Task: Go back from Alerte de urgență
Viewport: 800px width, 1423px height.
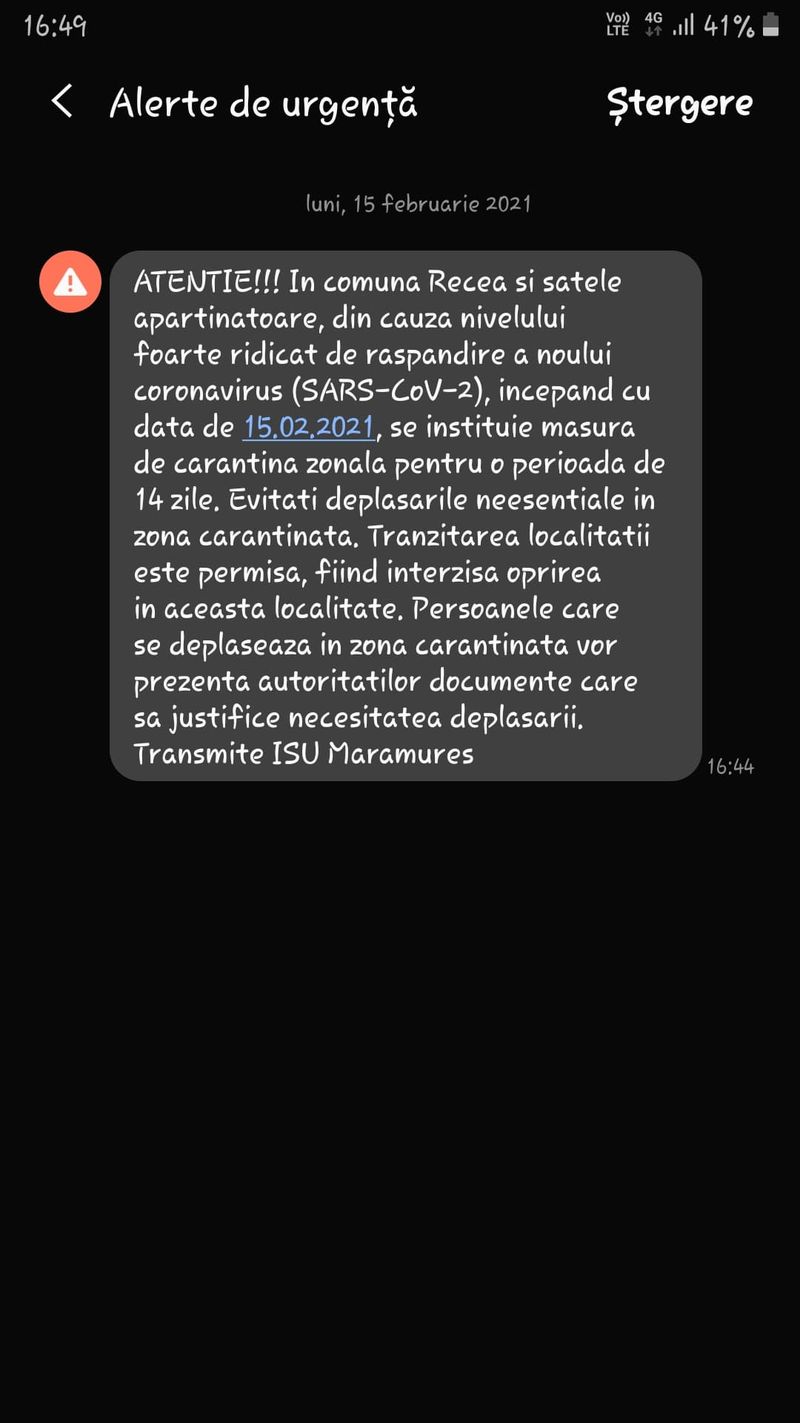Action: pyautogui.click(x=62, y=102)
